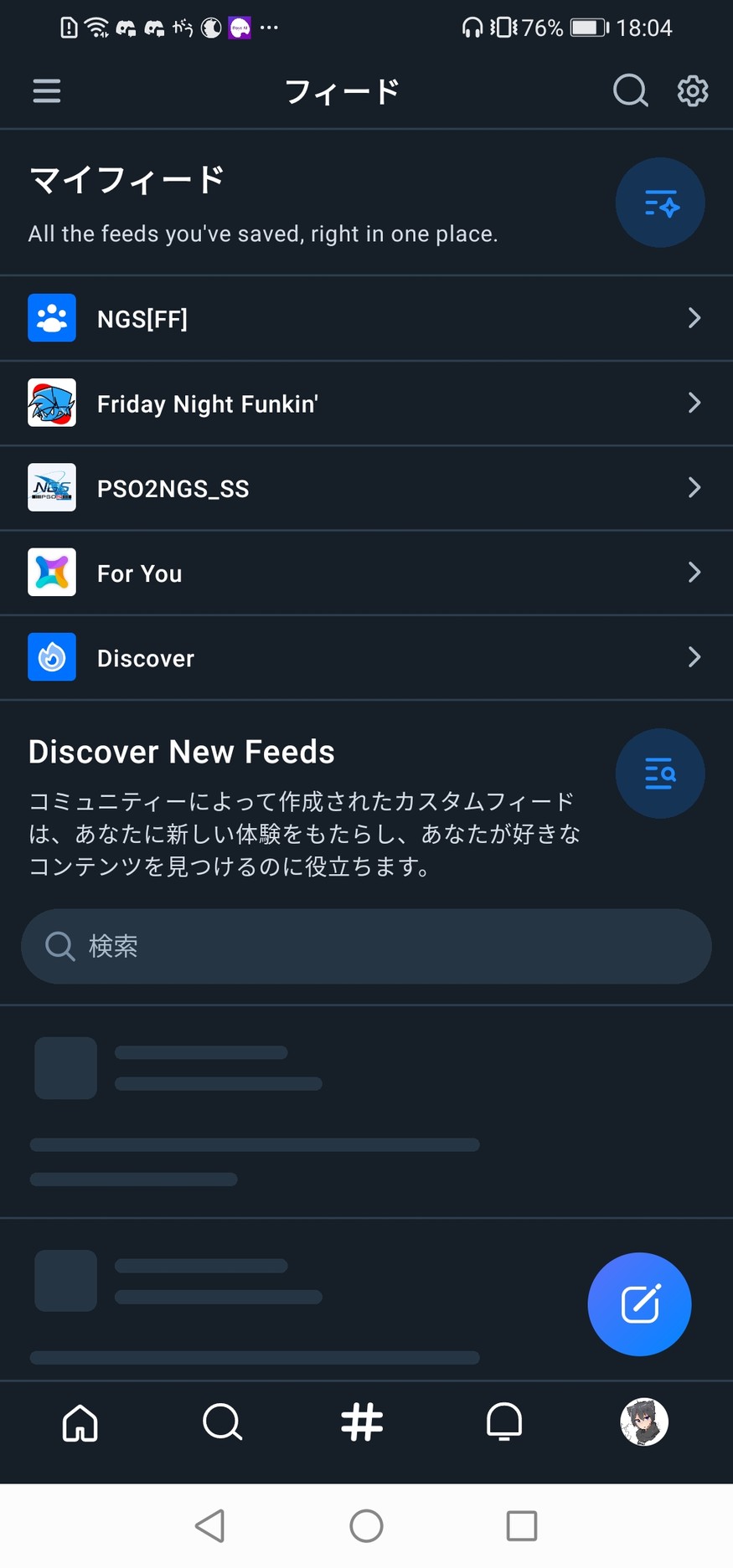This screenshot has width=733, height=1568.
Task: Compose a new post
Action: [x=640, y=1303]
